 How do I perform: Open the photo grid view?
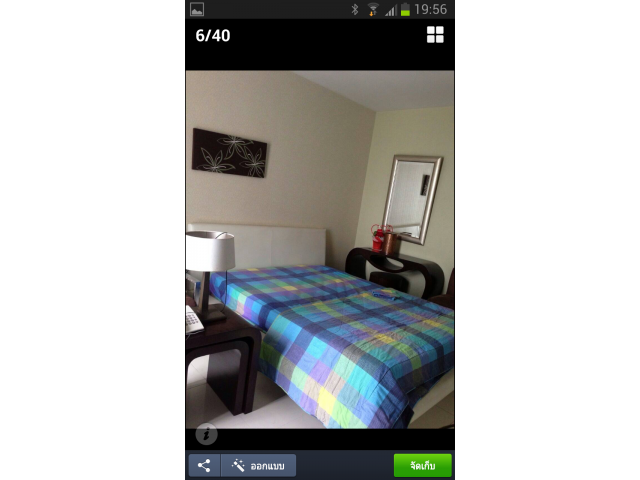tap(435, 35)
